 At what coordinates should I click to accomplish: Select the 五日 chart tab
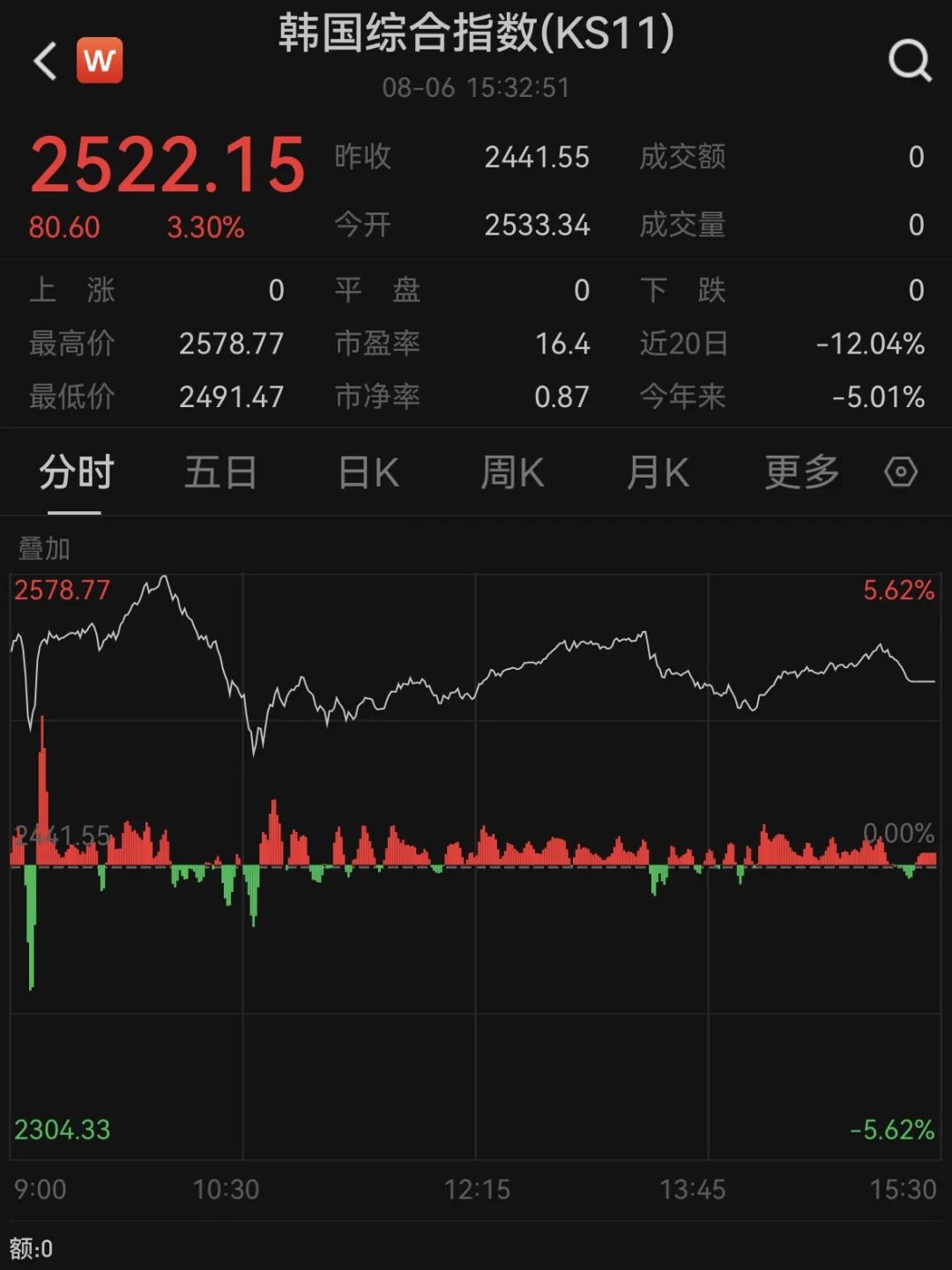(220, 473)
